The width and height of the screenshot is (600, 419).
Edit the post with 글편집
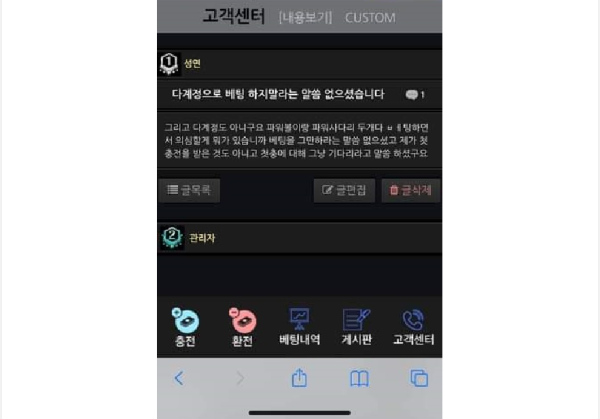tap(345, 190)
